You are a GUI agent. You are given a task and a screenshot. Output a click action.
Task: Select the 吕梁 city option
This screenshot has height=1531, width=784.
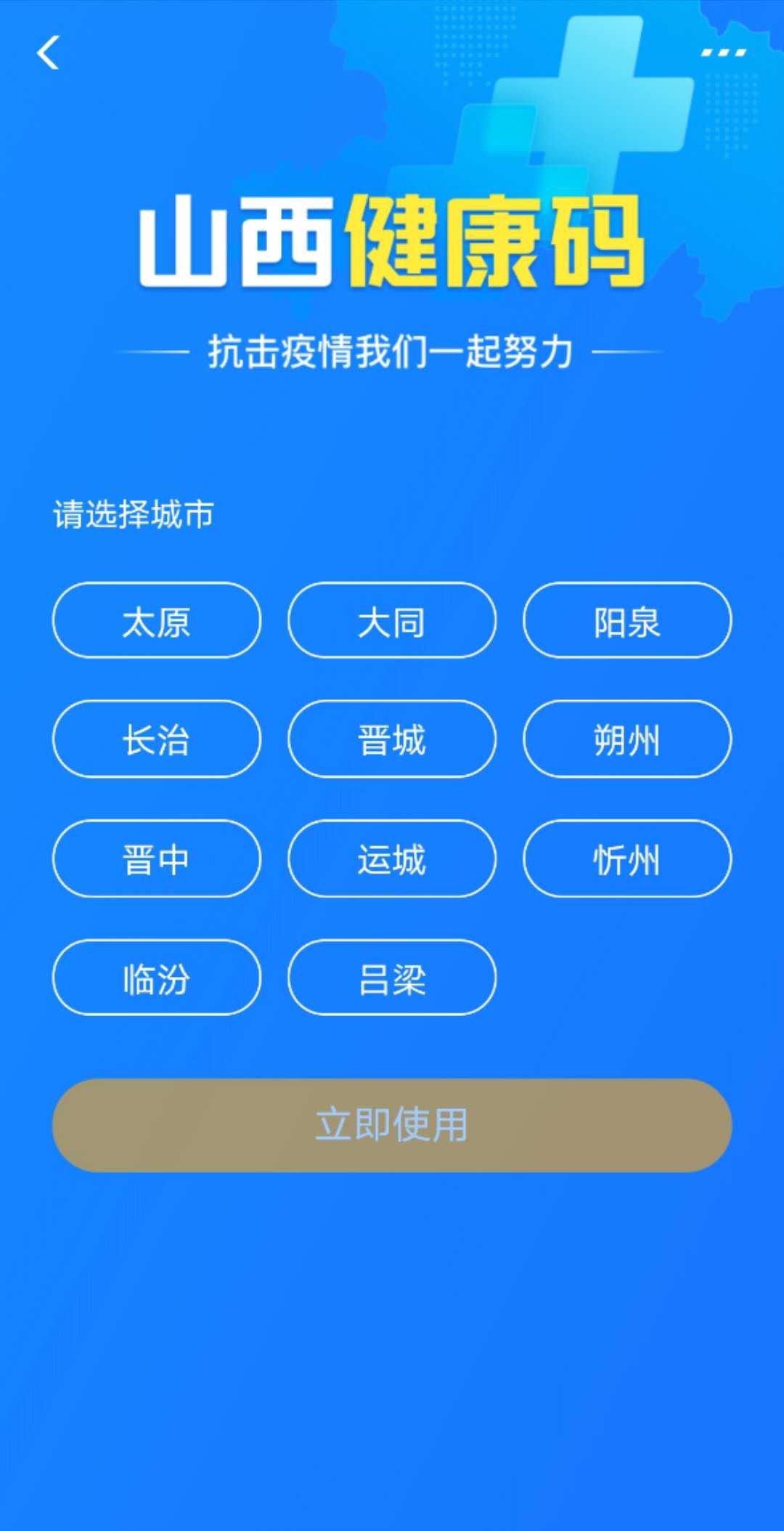(392, 979)
